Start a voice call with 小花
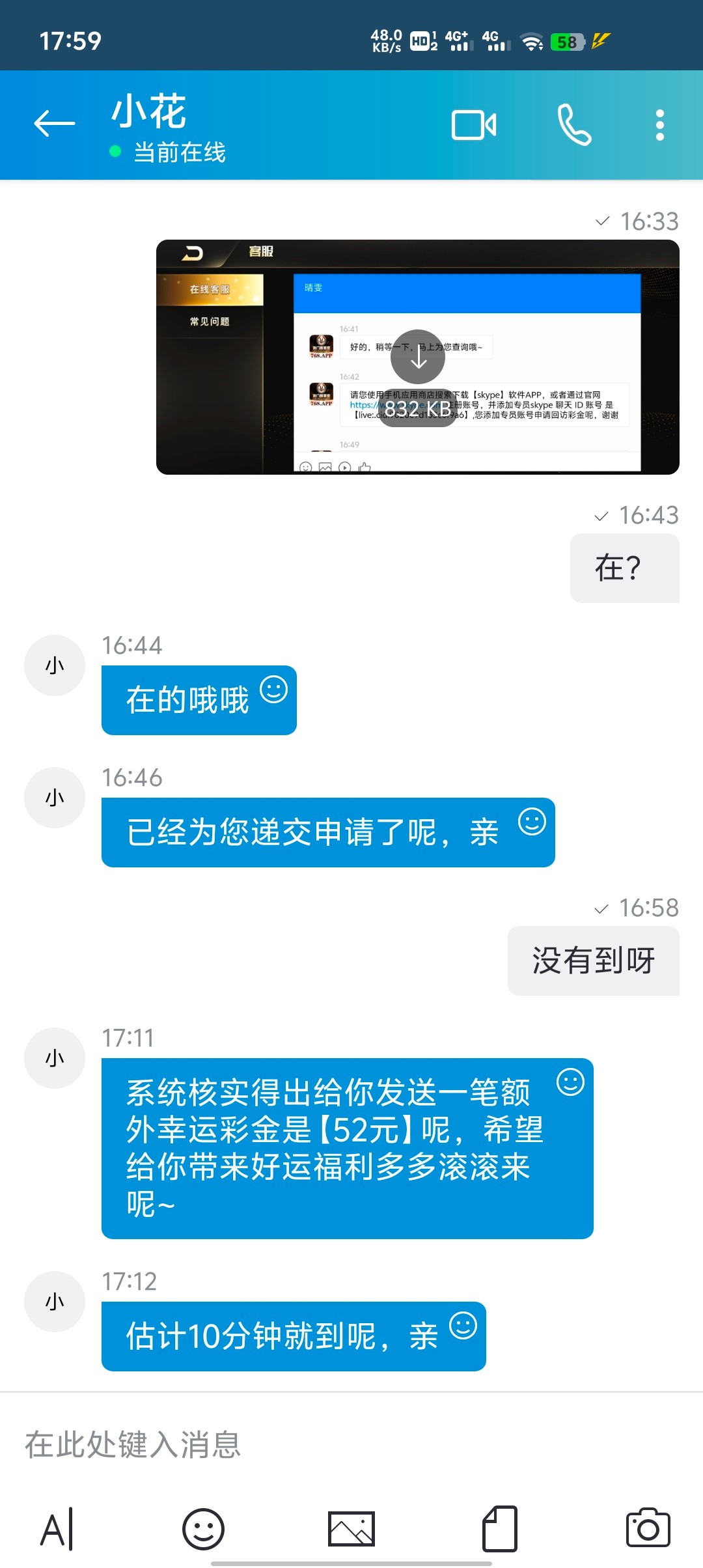This screenshot has height=1568, width=703. [573, 125]
